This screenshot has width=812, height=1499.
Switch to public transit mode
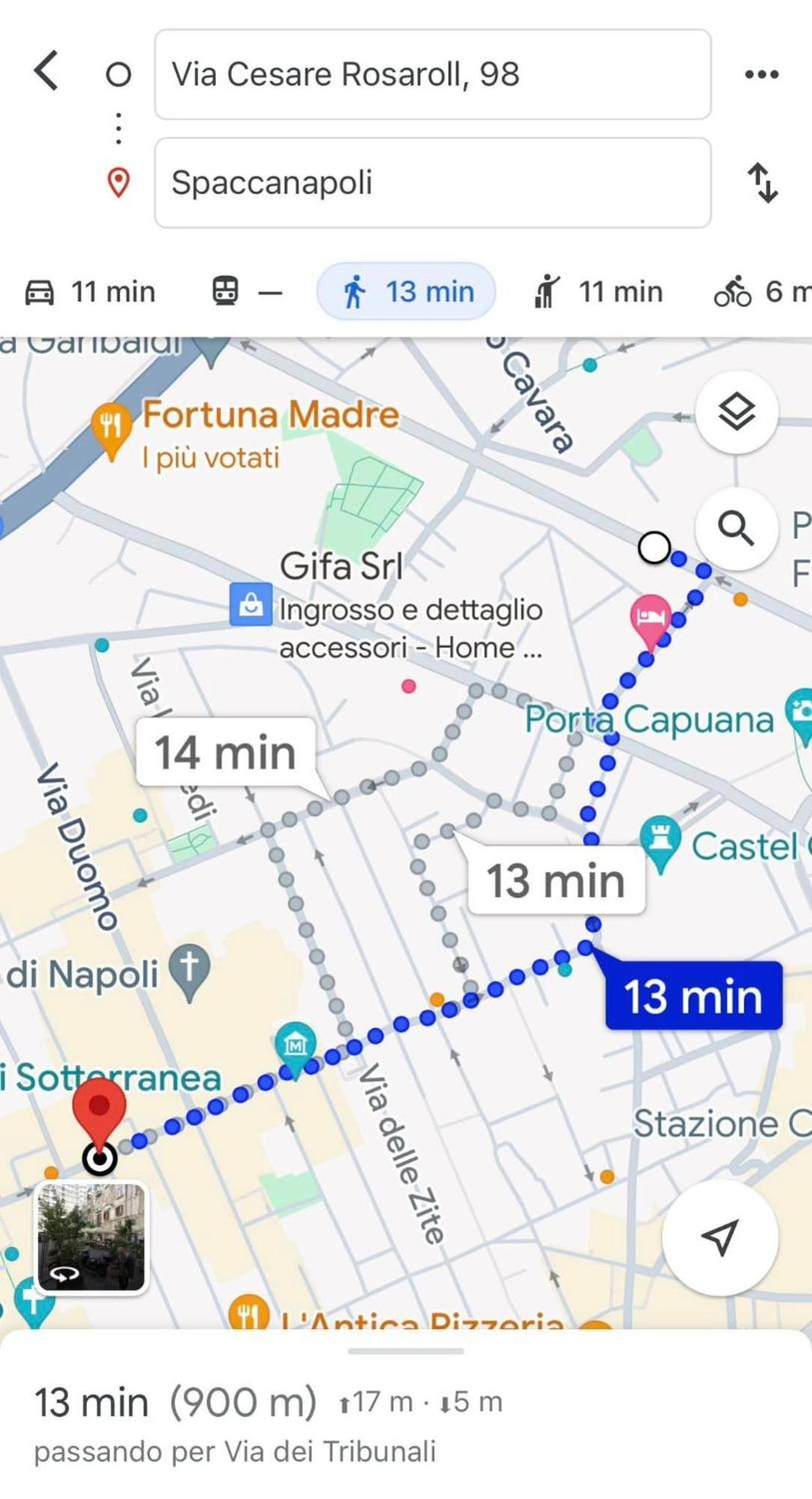point(246,292)
